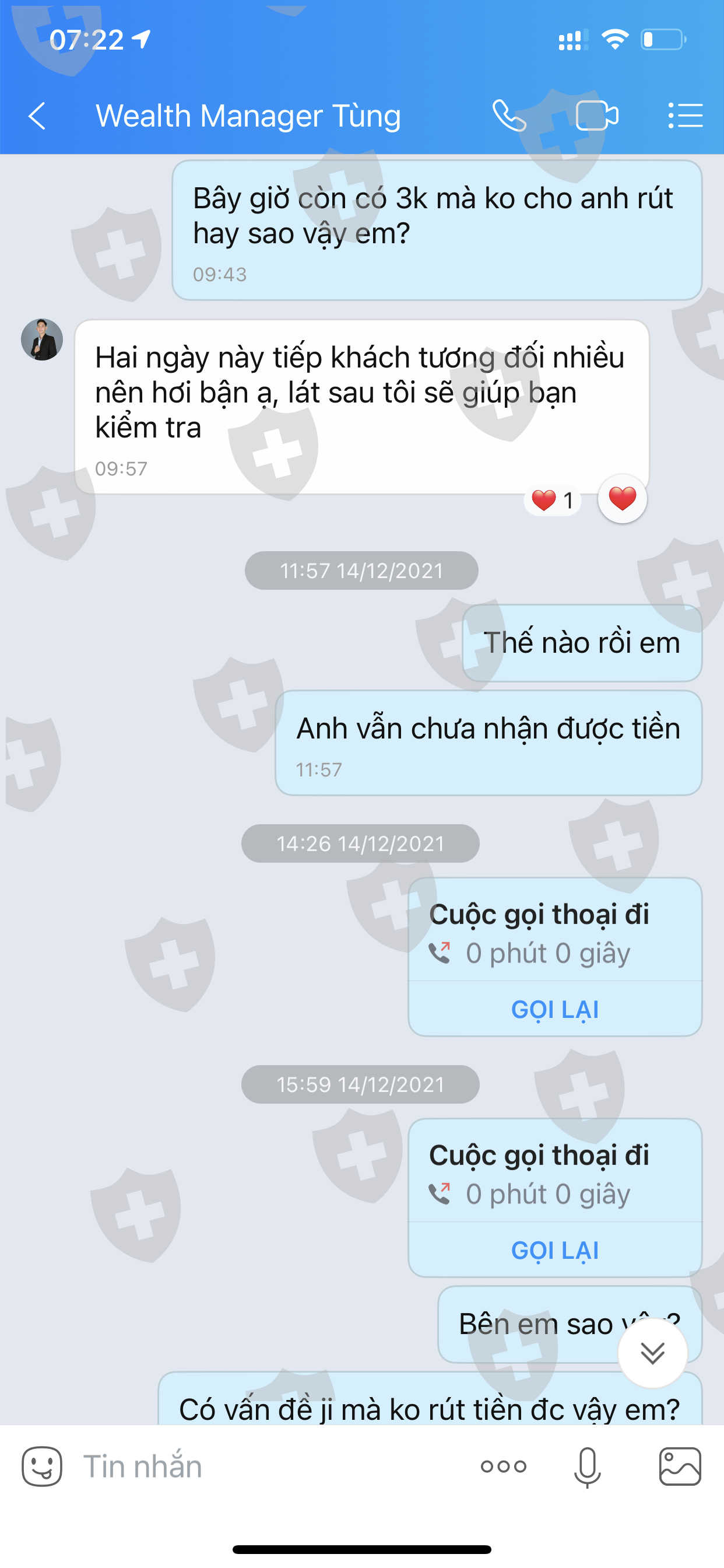Open Tùng's profile avatar
Image resolution: width=724 pixels, height=1568 pixels.
[42, 339]
